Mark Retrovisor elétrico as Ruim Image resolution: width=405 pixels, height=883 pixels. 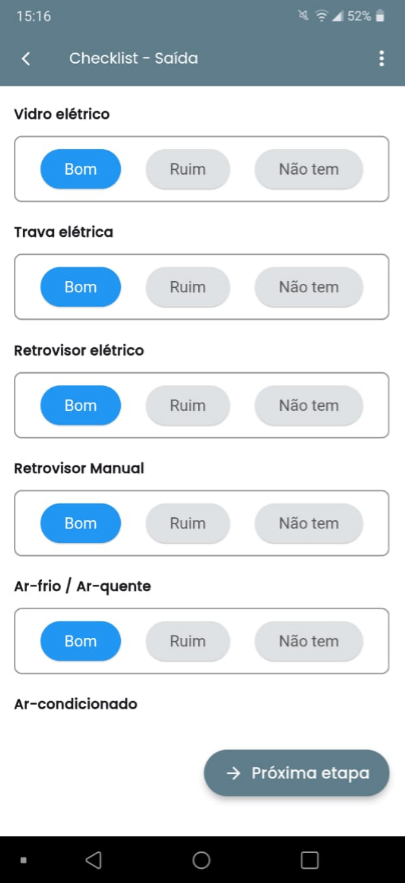[x=188, y=405]
